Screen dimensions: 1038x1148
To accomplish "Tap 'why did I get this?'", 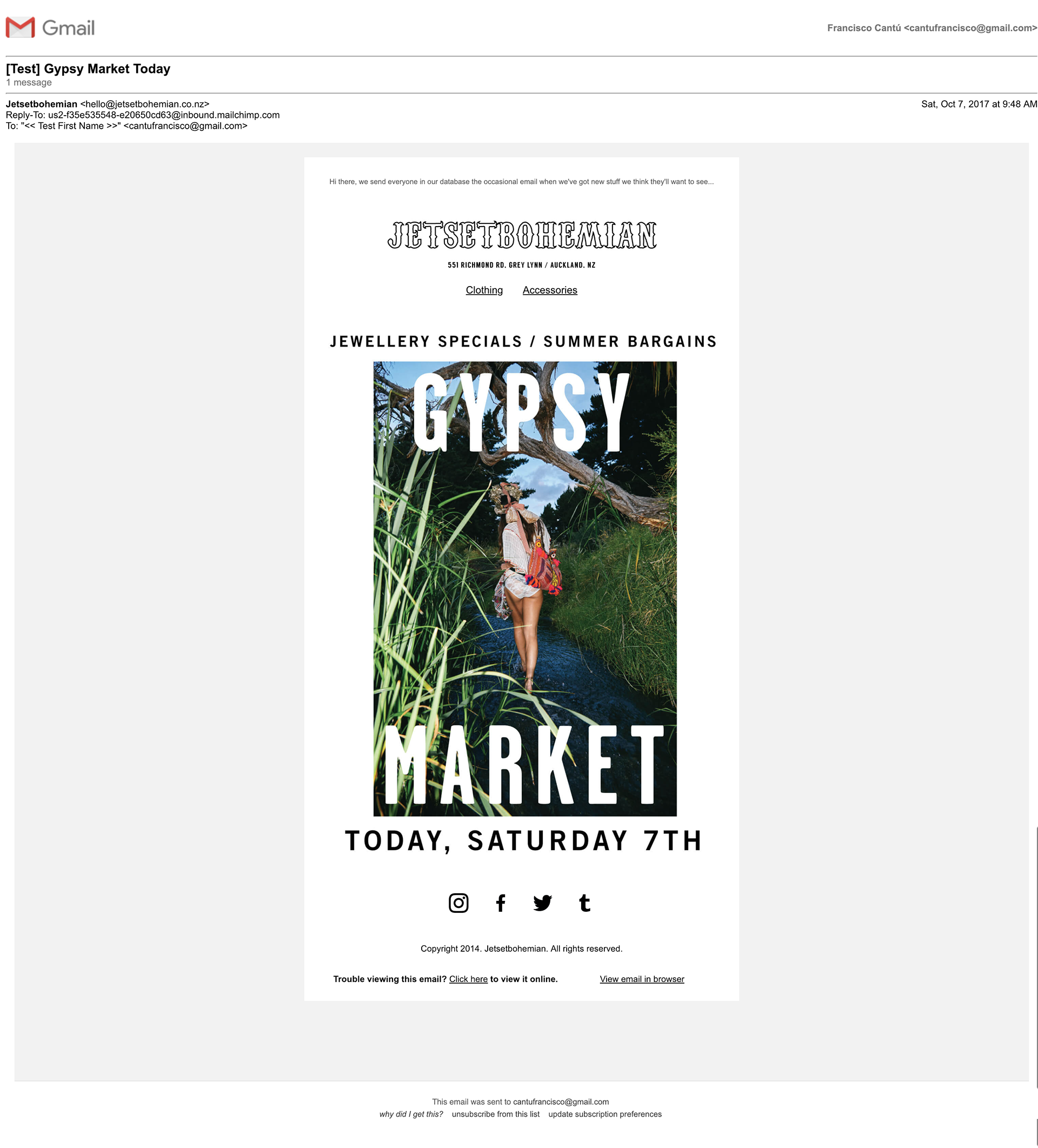I will coord(410,1114).
